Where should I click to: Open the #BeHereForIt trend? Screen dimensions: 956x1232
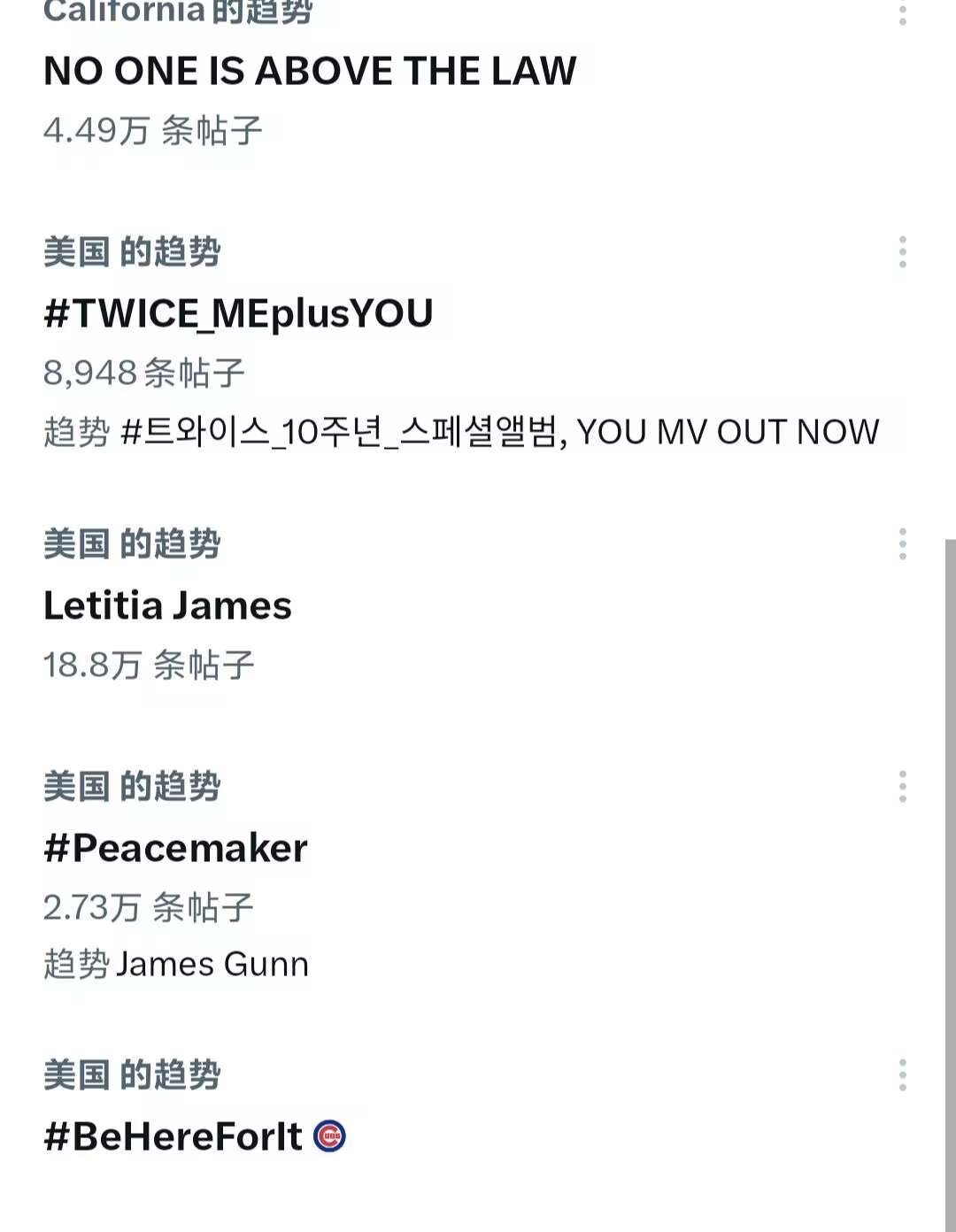173,1137
